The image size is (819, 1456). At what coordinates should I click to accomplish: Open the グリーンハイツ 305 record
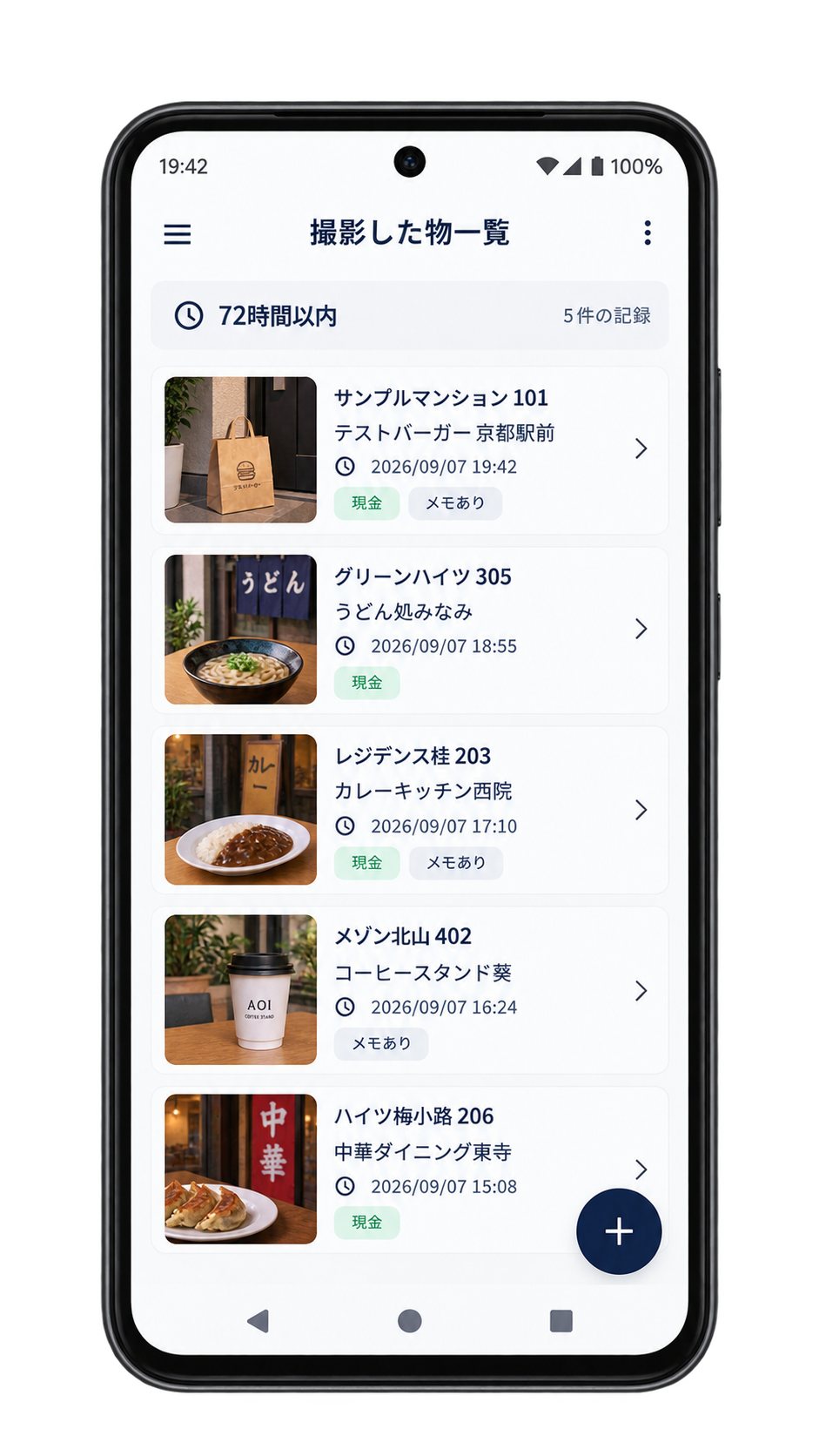coord(409,630)
